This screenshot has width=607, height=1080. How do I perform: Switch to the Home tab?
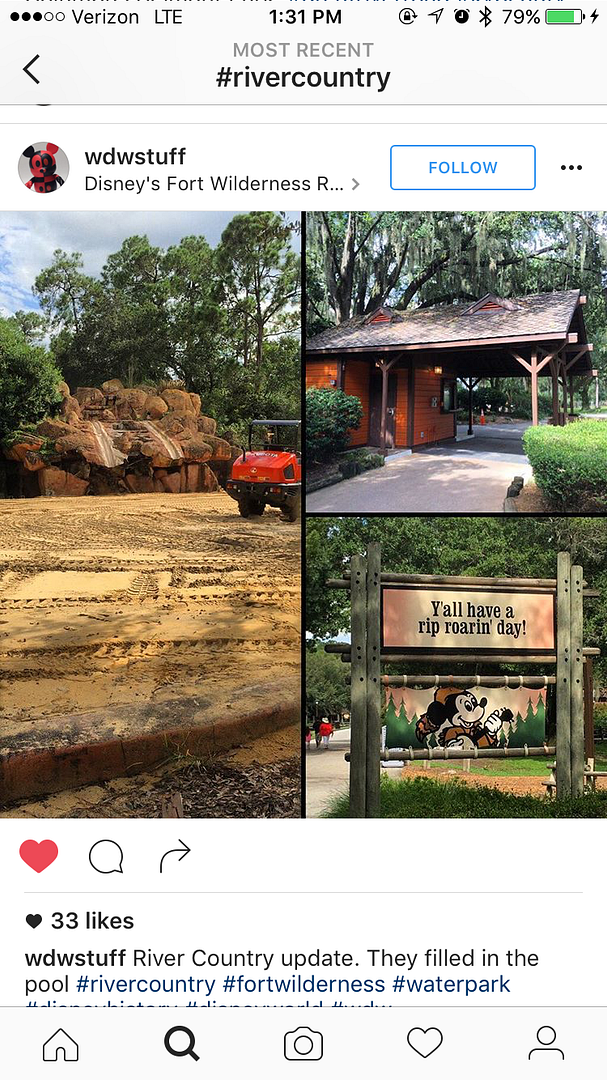tap(61, 1044)
